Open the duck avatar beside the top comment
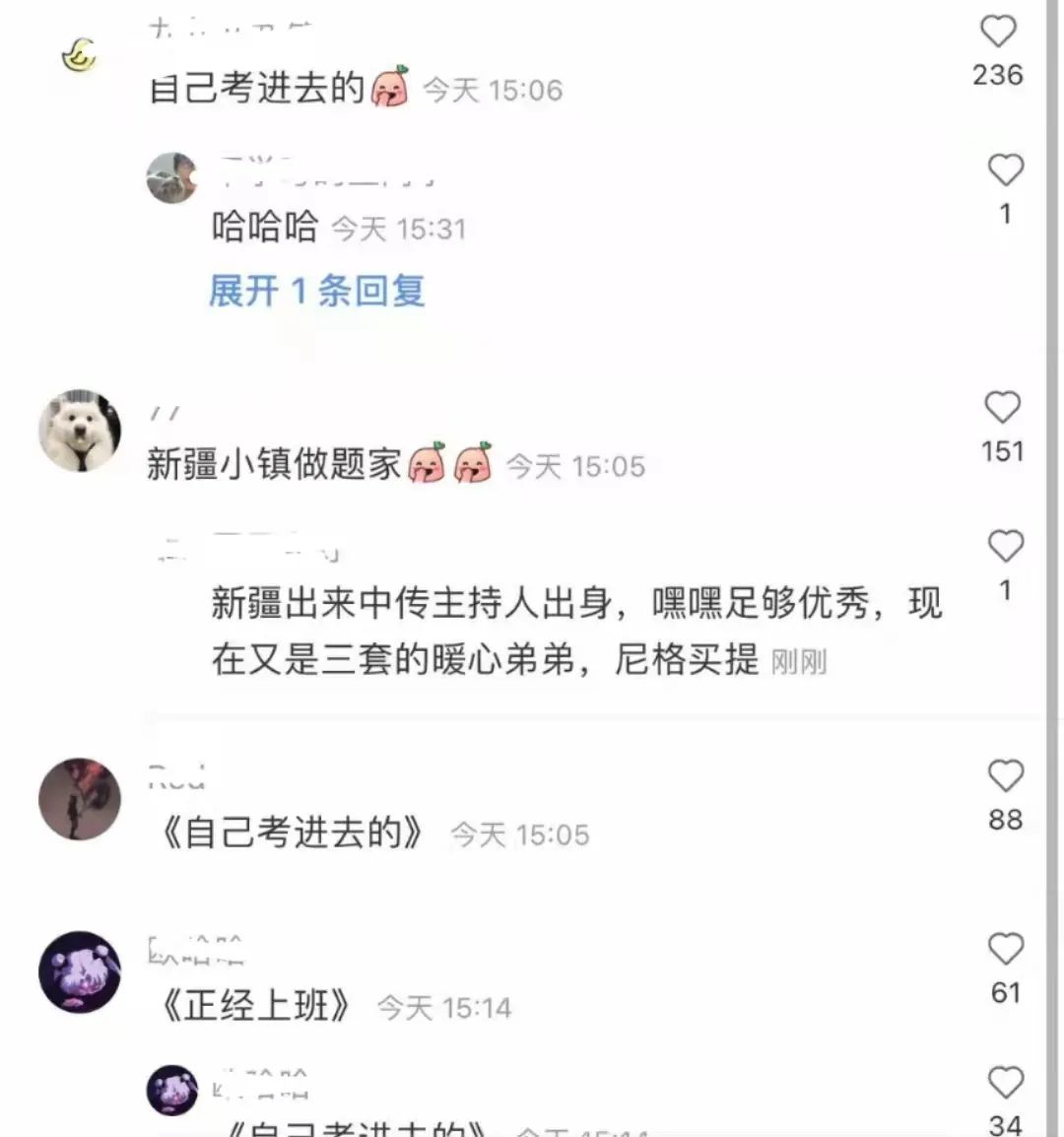 pos(81,55)
